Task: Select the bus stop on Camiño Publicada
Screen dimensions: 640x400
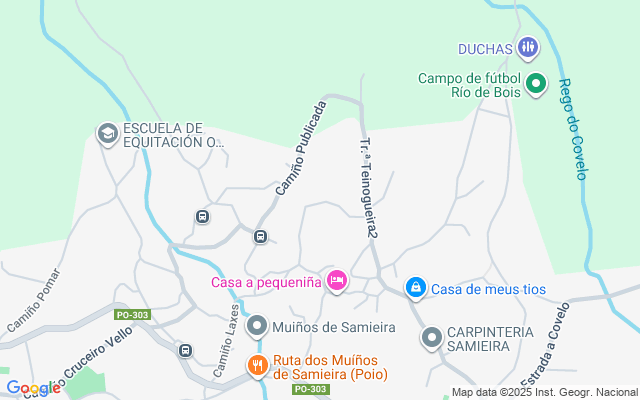Action: click(x=260, y=237)
